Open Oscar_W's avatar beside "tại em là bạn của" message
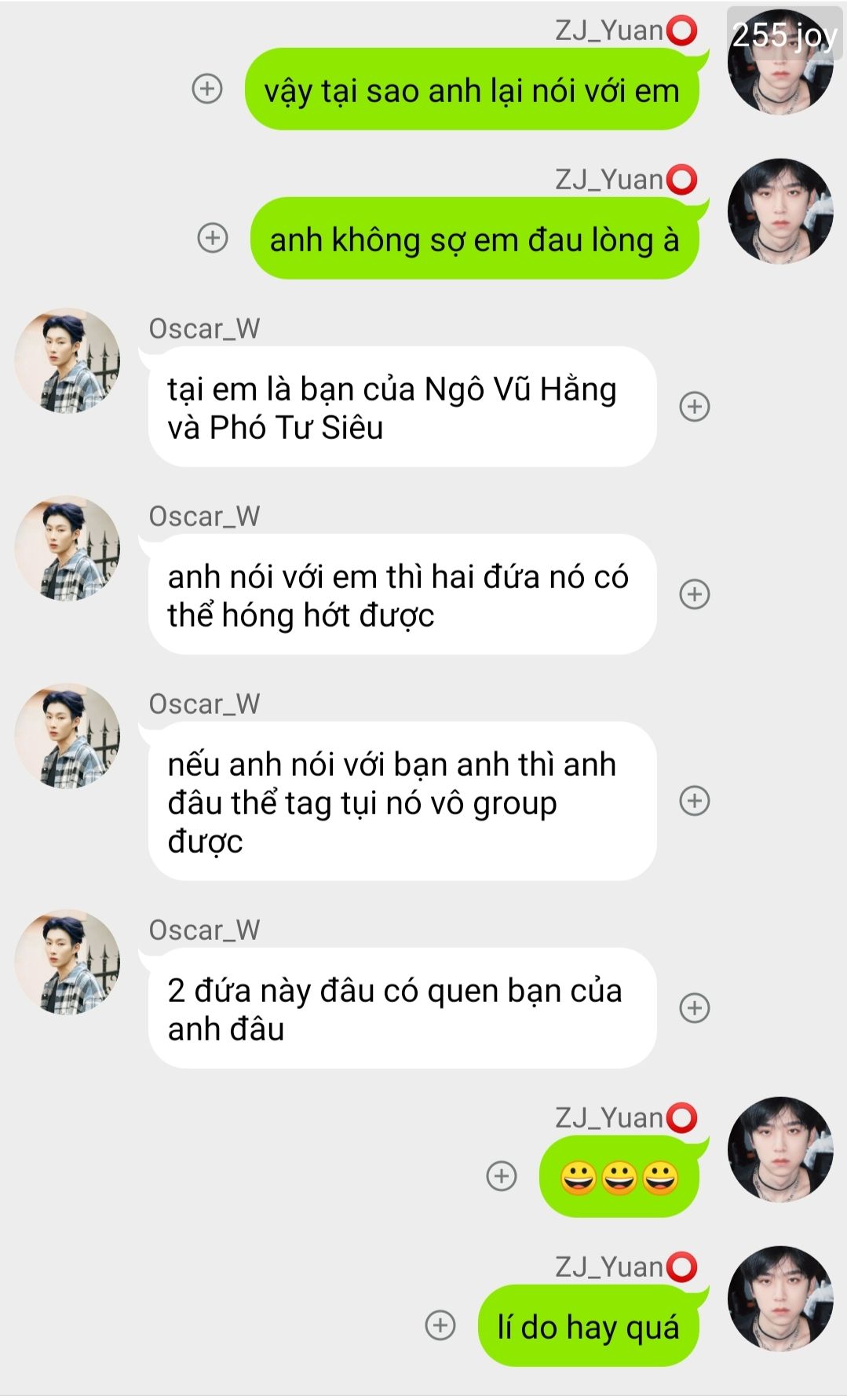 click(x=68, y=361)
